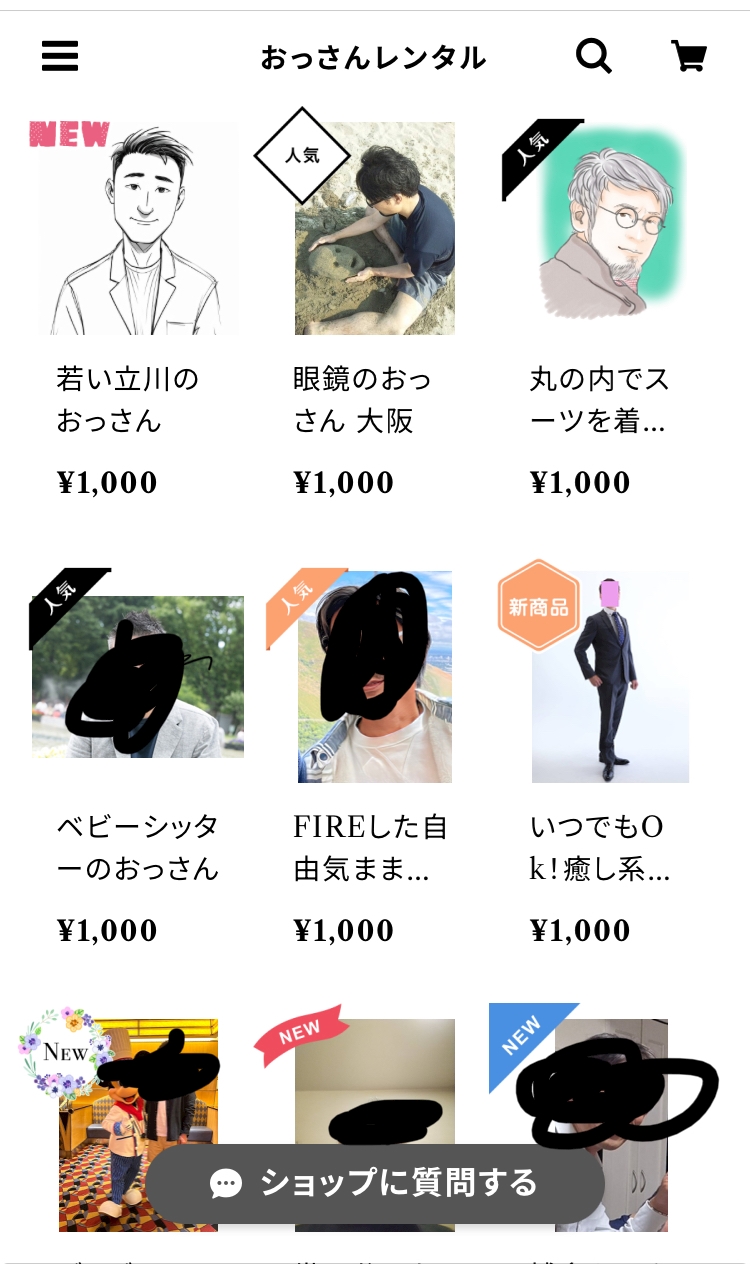
Task: Tap ショップに質問する chat button
Action: 375,1183
